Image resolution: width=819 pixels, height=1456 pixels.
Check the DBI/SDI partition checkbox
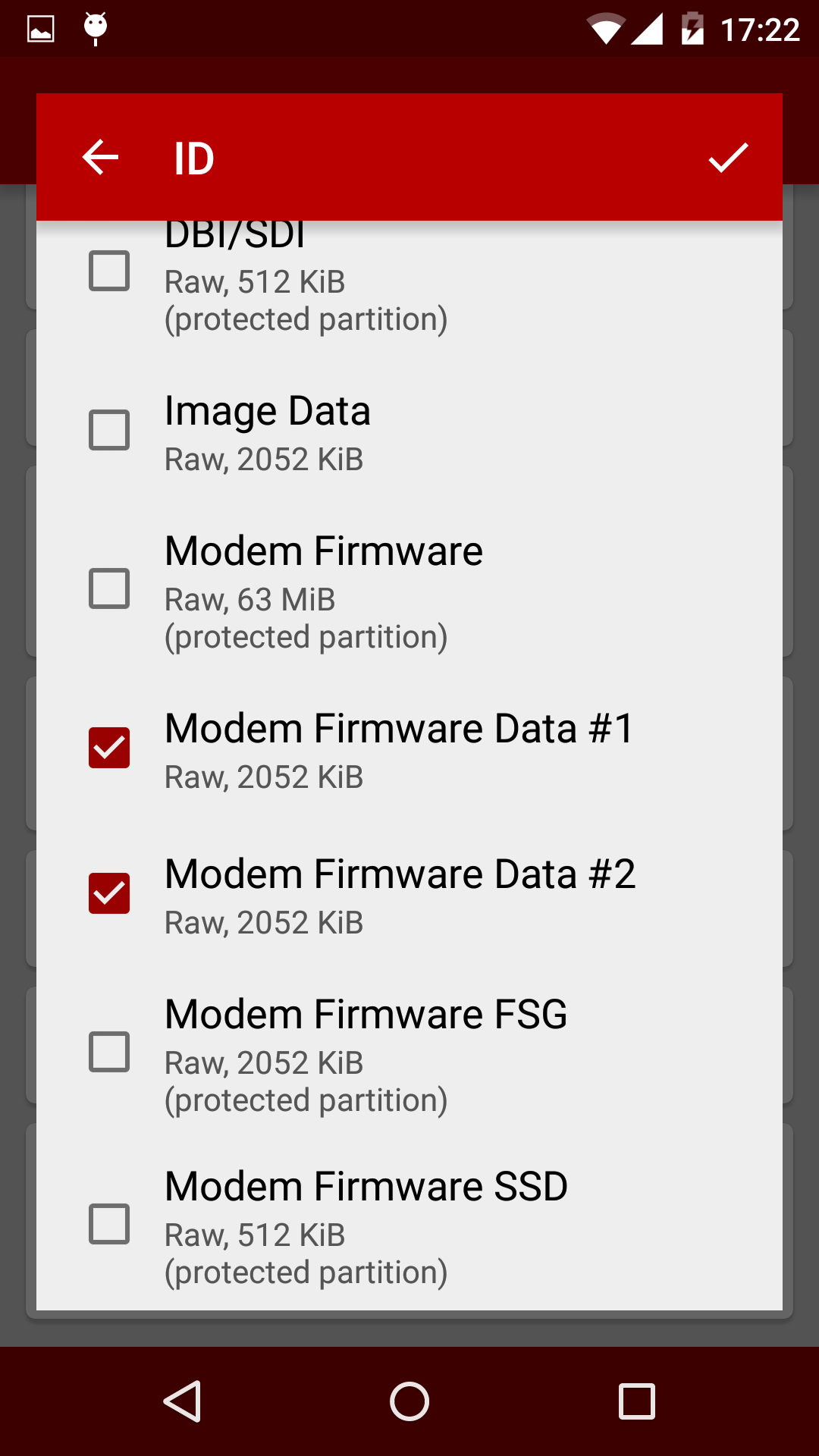109,271
